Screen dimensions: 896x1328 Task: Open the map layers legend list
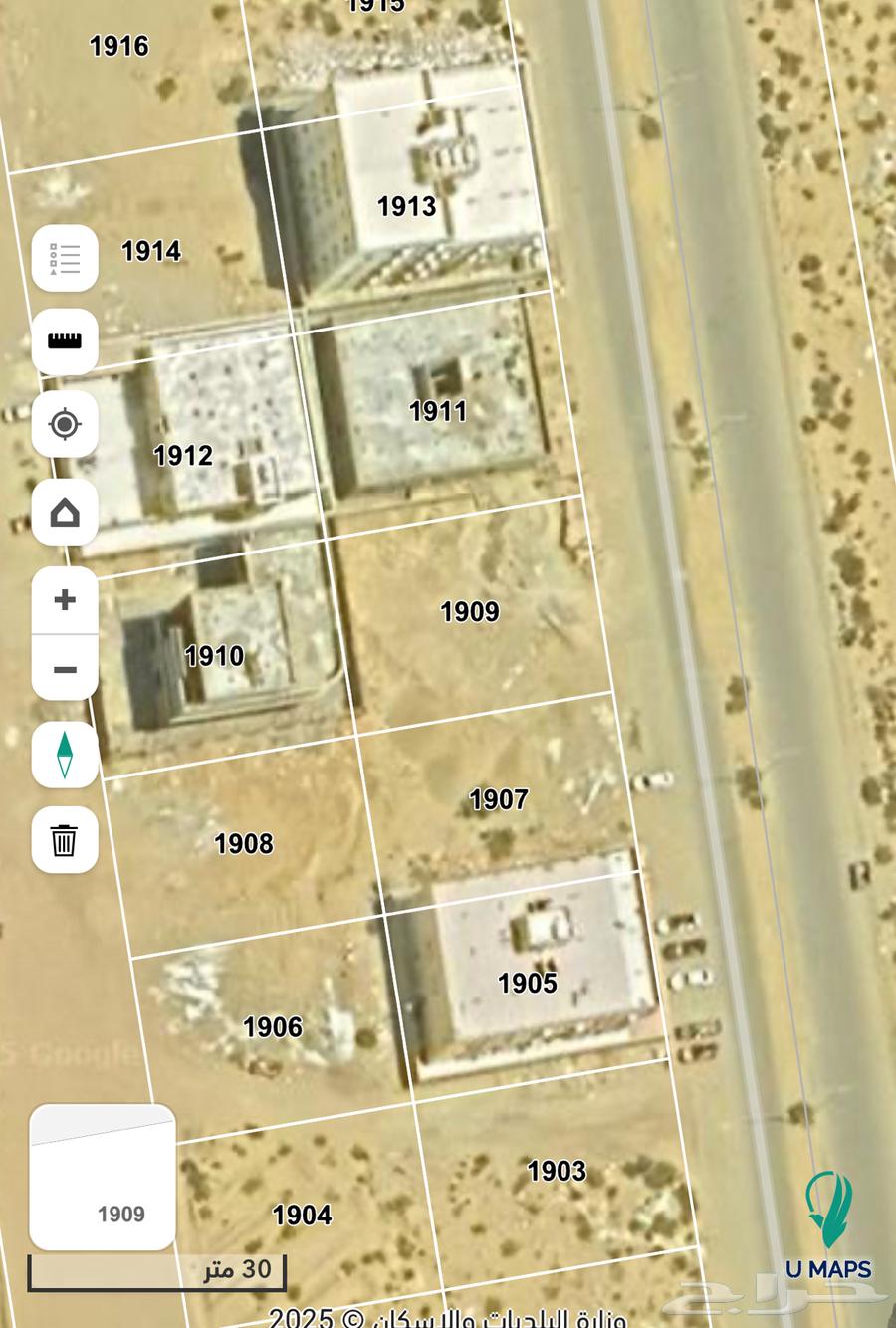coord(65,259)
